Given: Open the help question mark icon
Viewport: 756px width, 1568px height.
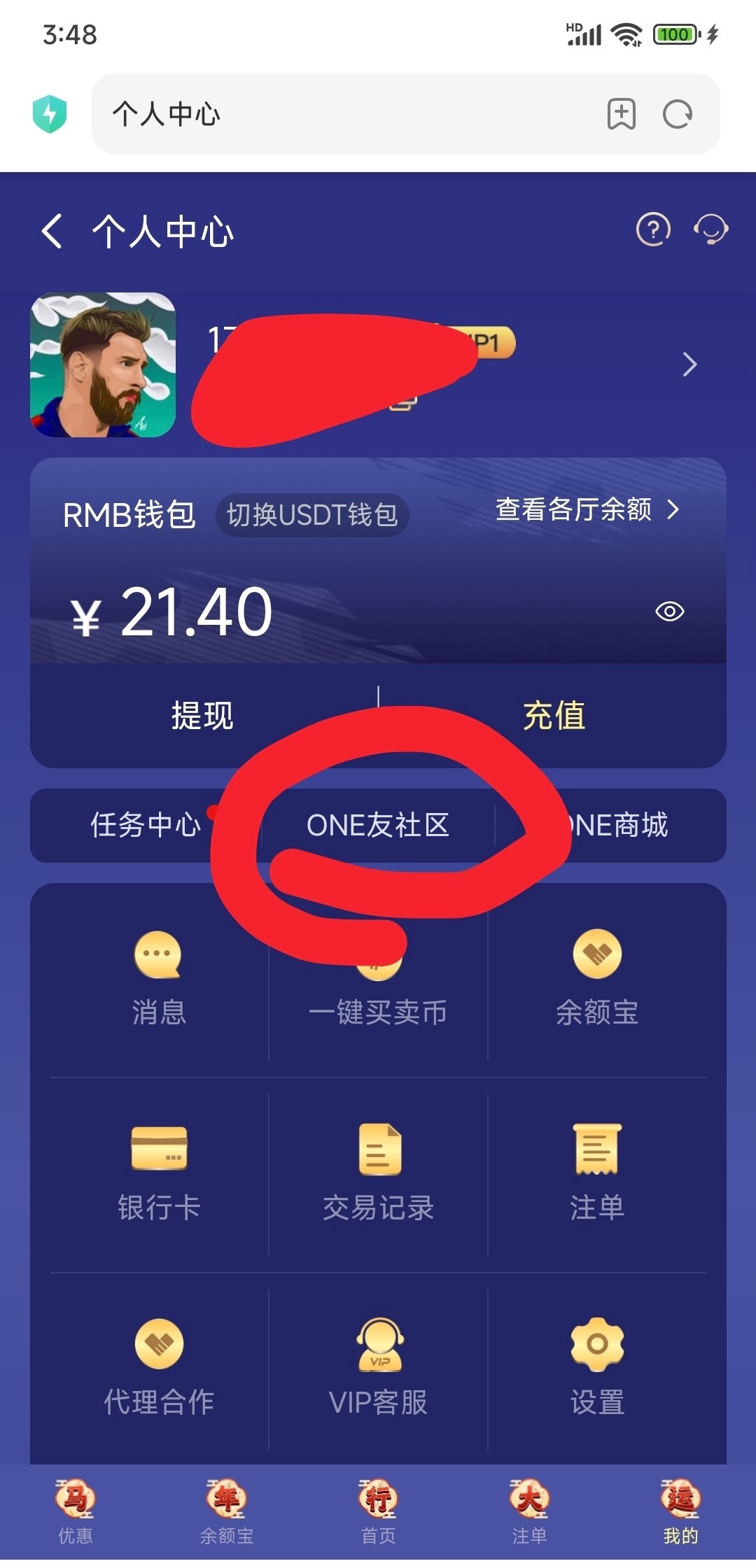Looking at the screenshot, I should [653, 229].
